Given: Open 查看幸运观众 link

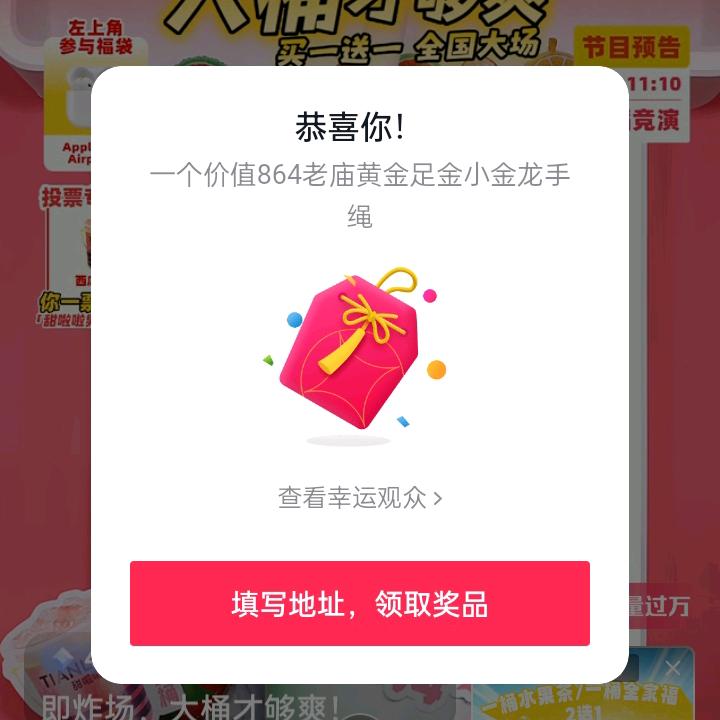Looking at the screenshot, I should [360, 498].
